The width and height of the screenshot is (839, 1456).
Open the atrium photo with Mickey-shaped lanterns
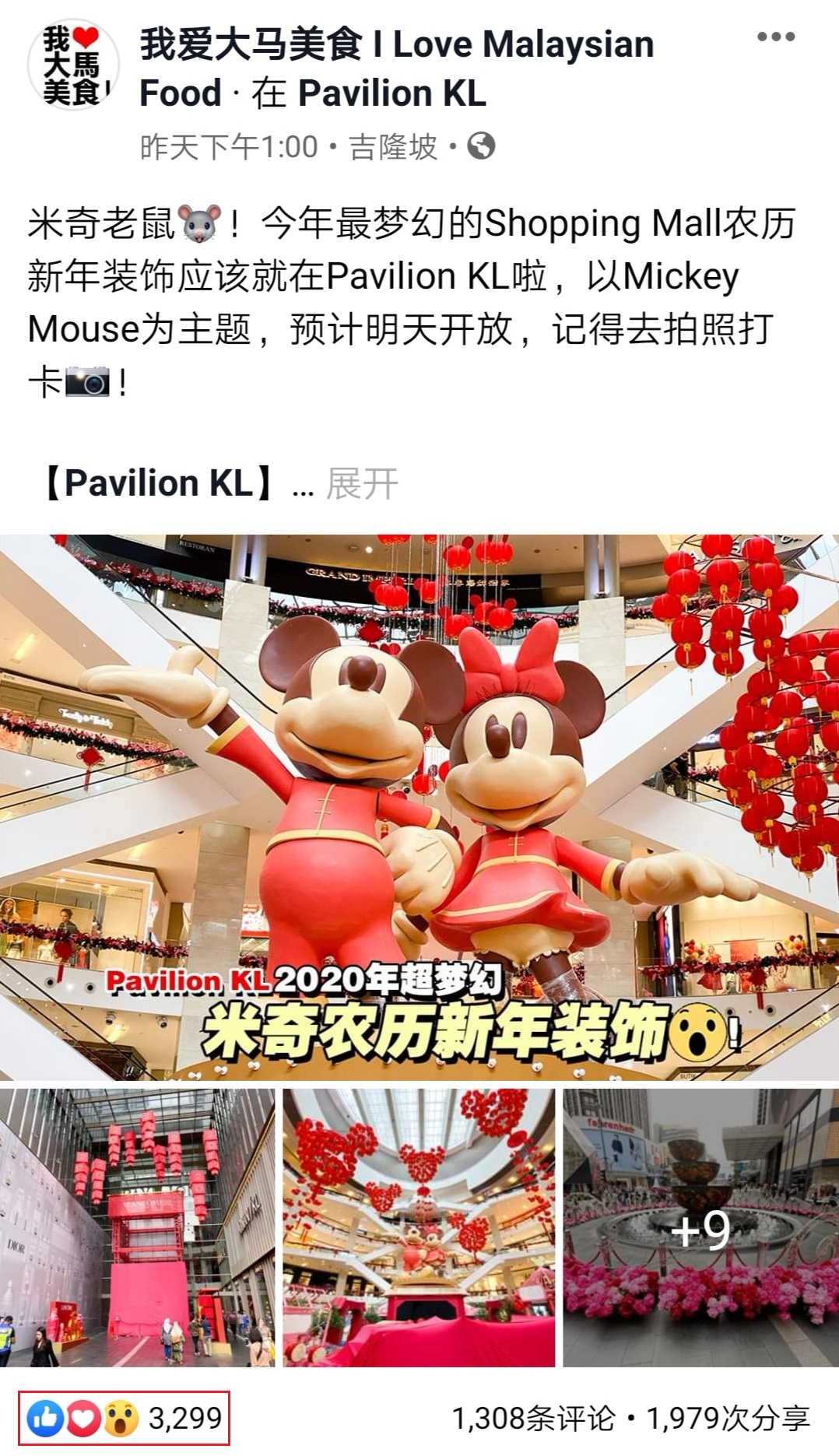(x=419, y=1227)
